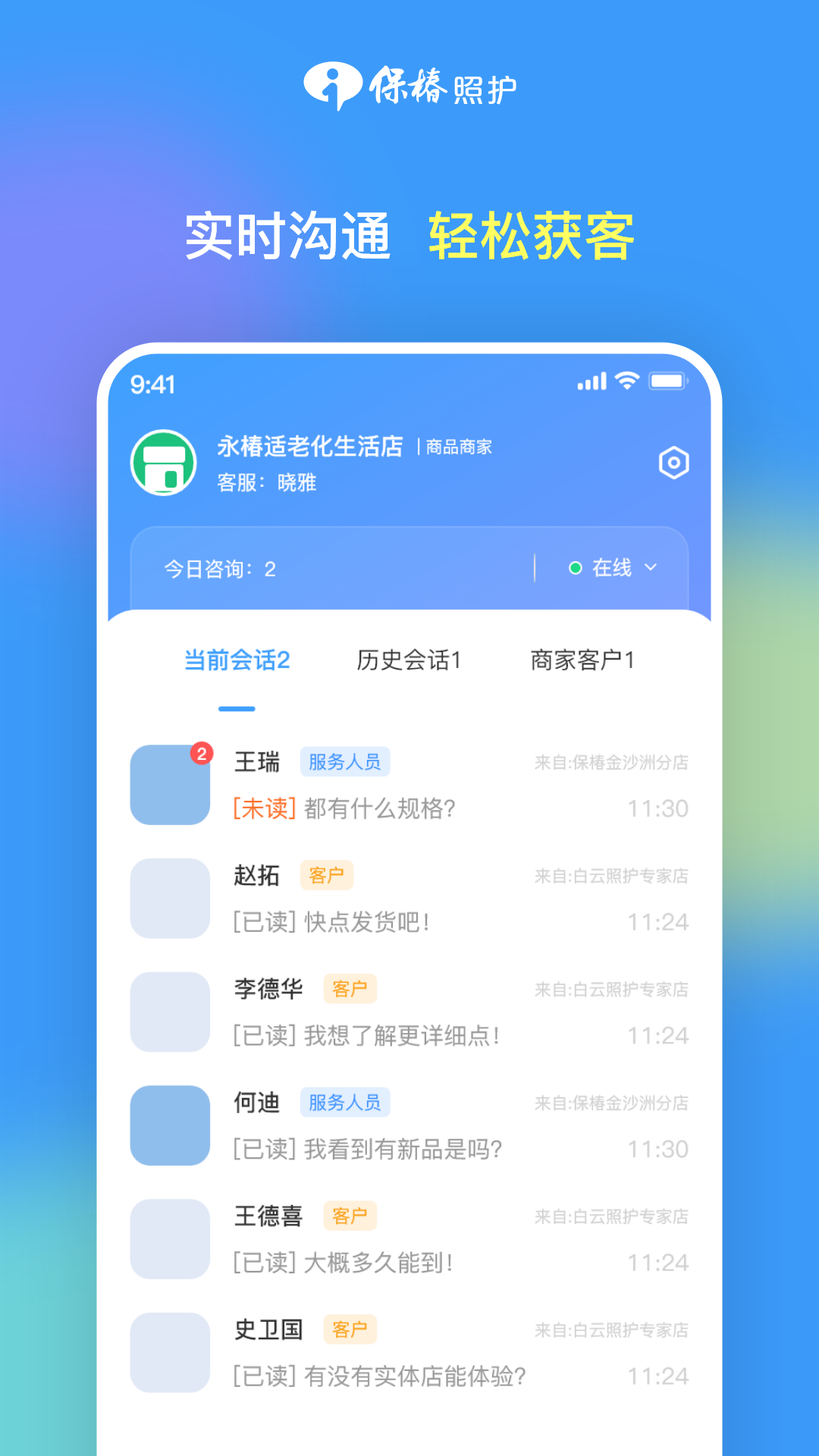Viewport: 819px width, 1456px height.
Task: Click the blue underline indicator under 当前会话
Action: click(x=237, y=708)
